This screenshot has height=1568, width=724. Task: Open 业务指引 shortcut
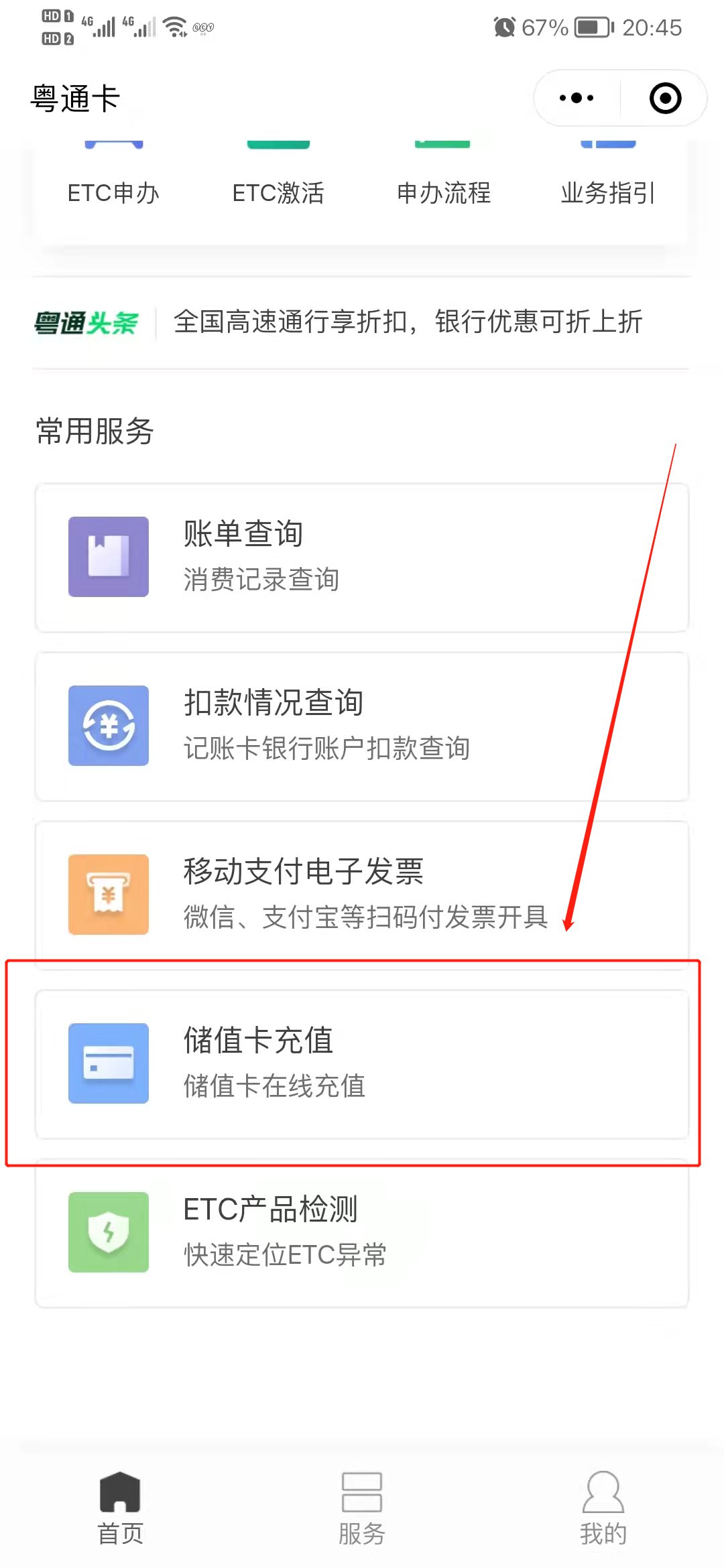tap(607, 192)
